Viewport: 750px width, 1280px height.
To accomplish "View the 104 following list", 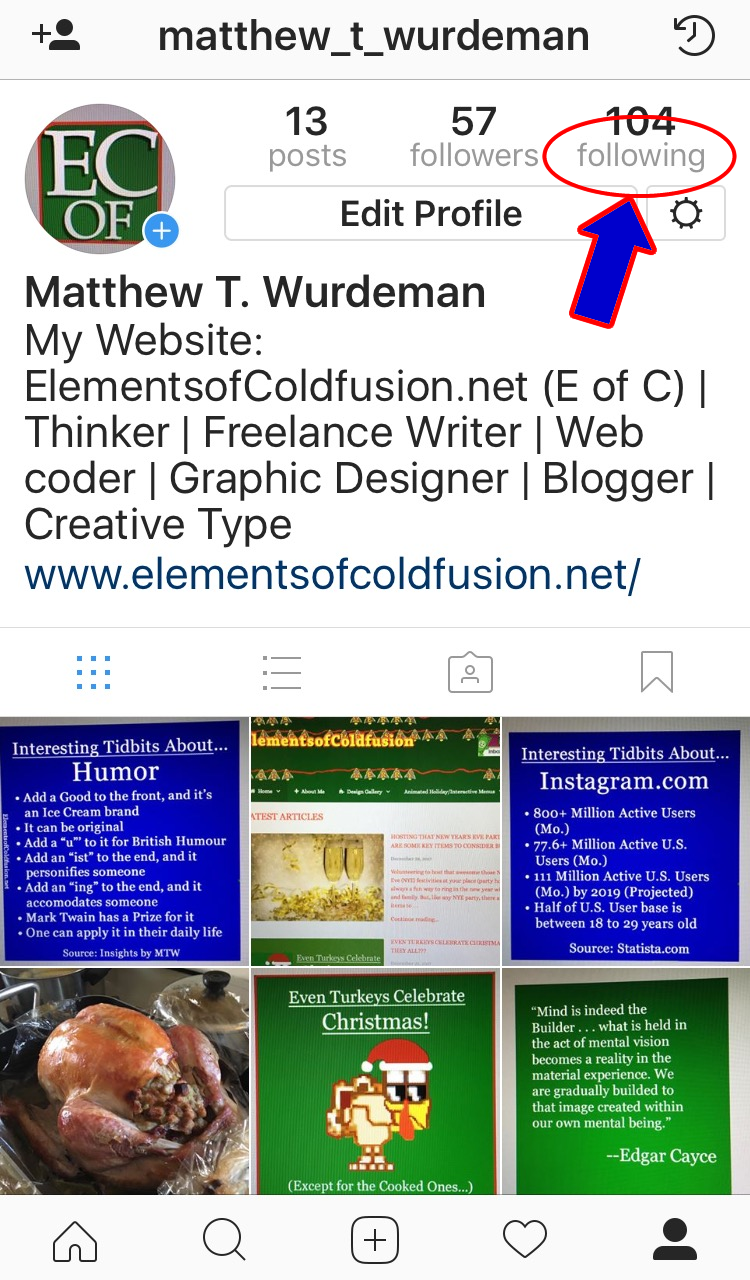I will (640, 139).
